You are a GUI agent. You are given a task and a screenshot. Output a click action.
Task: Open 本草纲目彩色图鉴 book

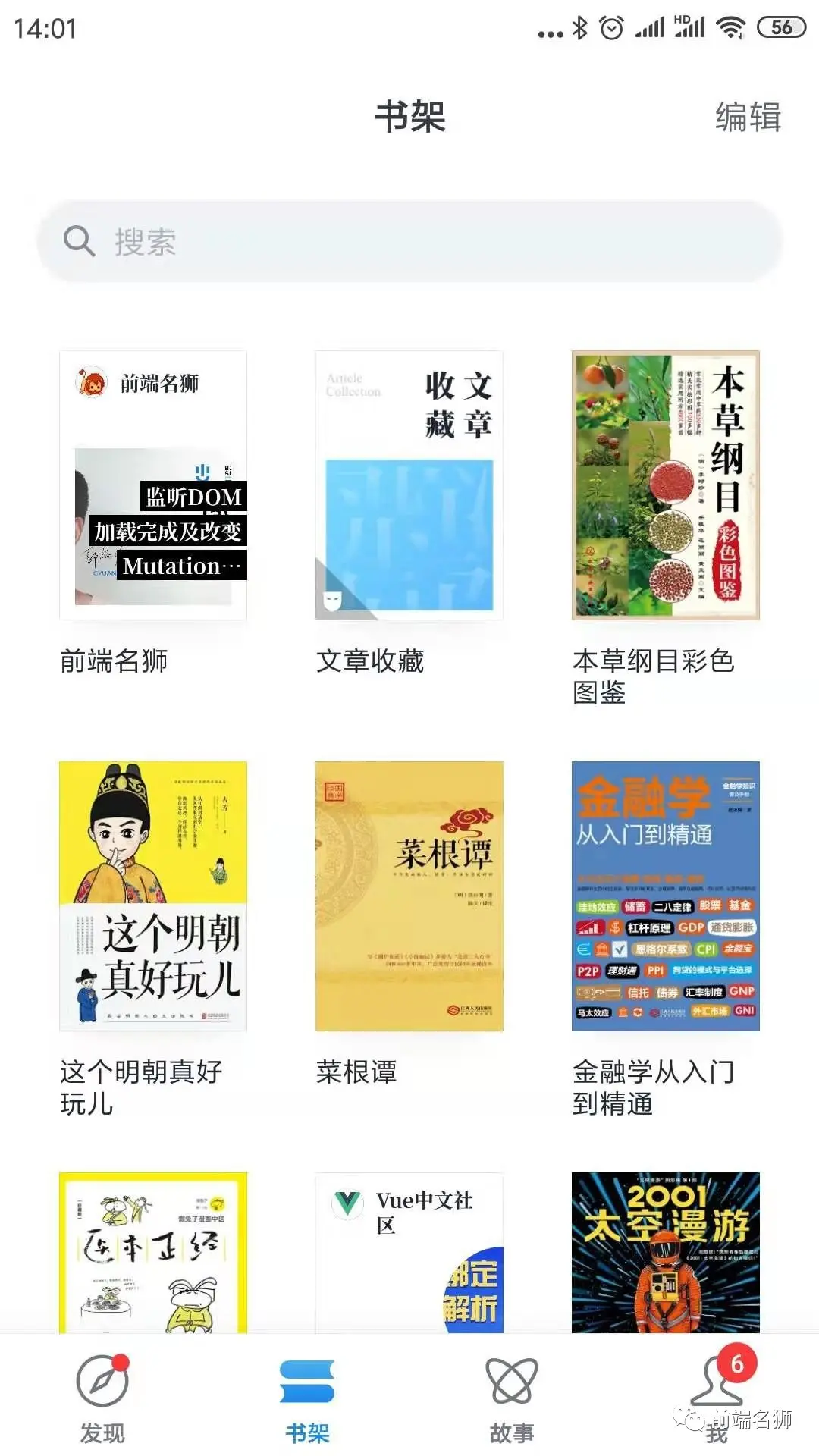(x=665, y=485)
